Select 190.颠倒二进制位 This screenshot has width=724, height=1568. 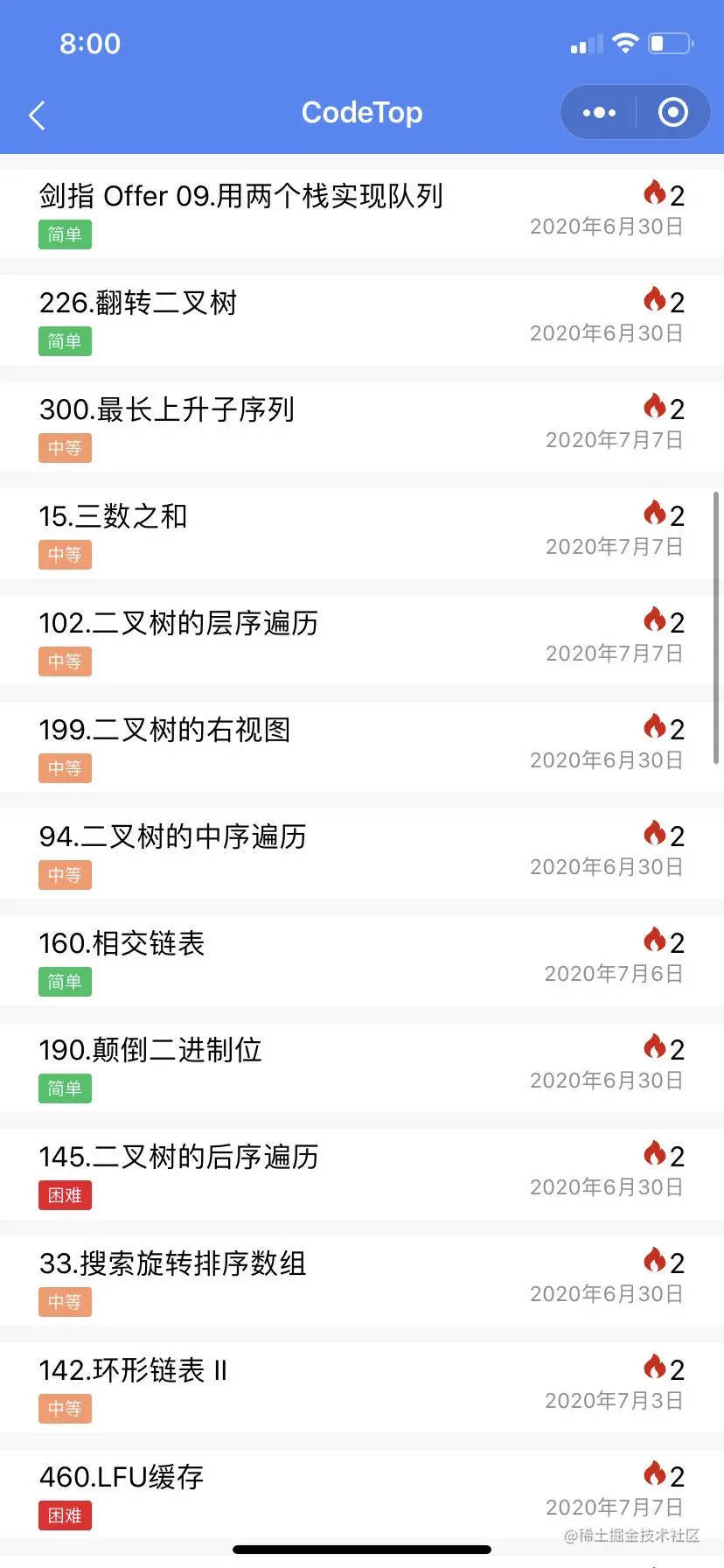[150, 1051]
